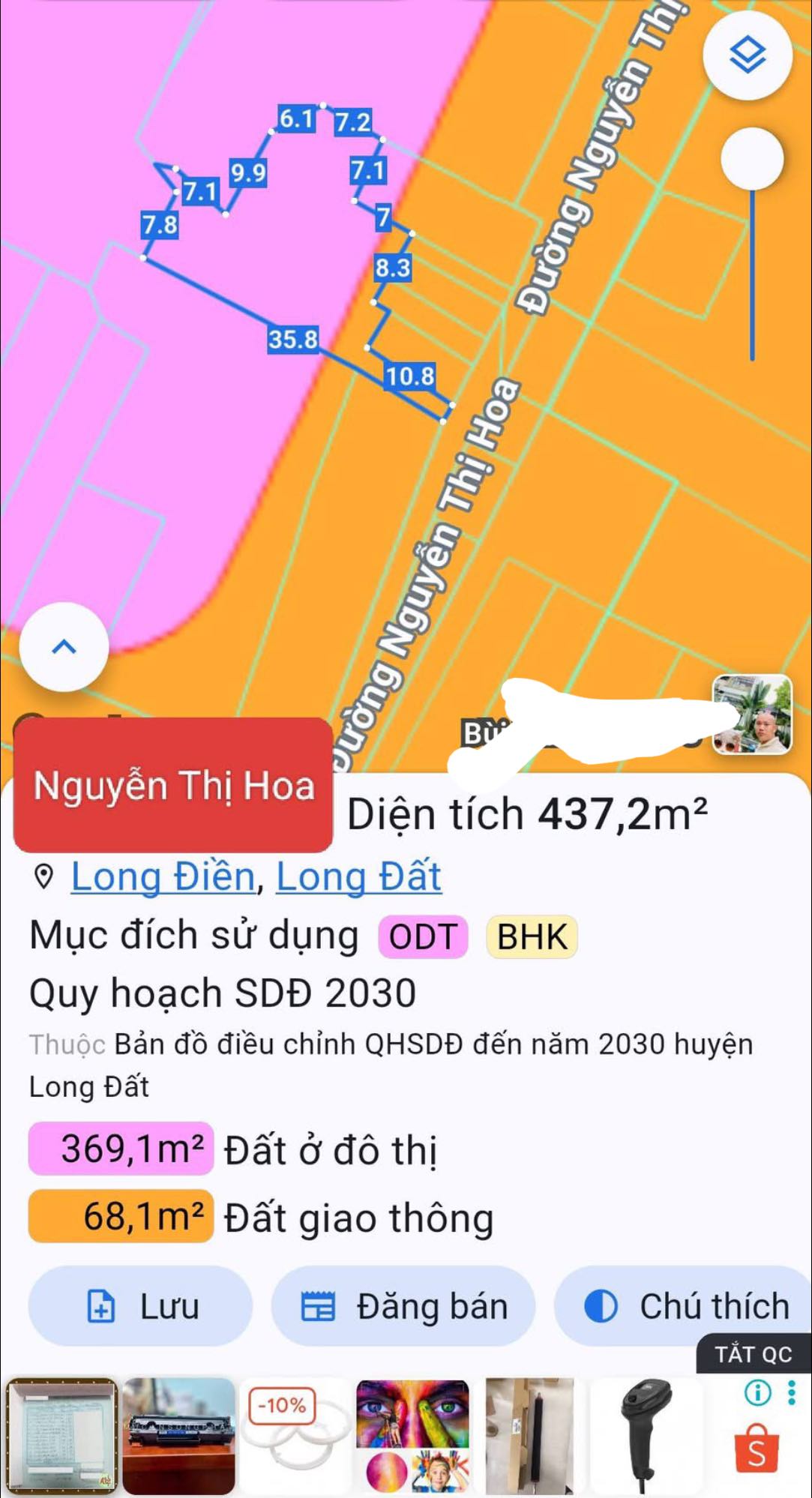The image size is (812, 1498).
Task: Dismiss ads with TẮT QC
Action: (x=753, y=1354)
